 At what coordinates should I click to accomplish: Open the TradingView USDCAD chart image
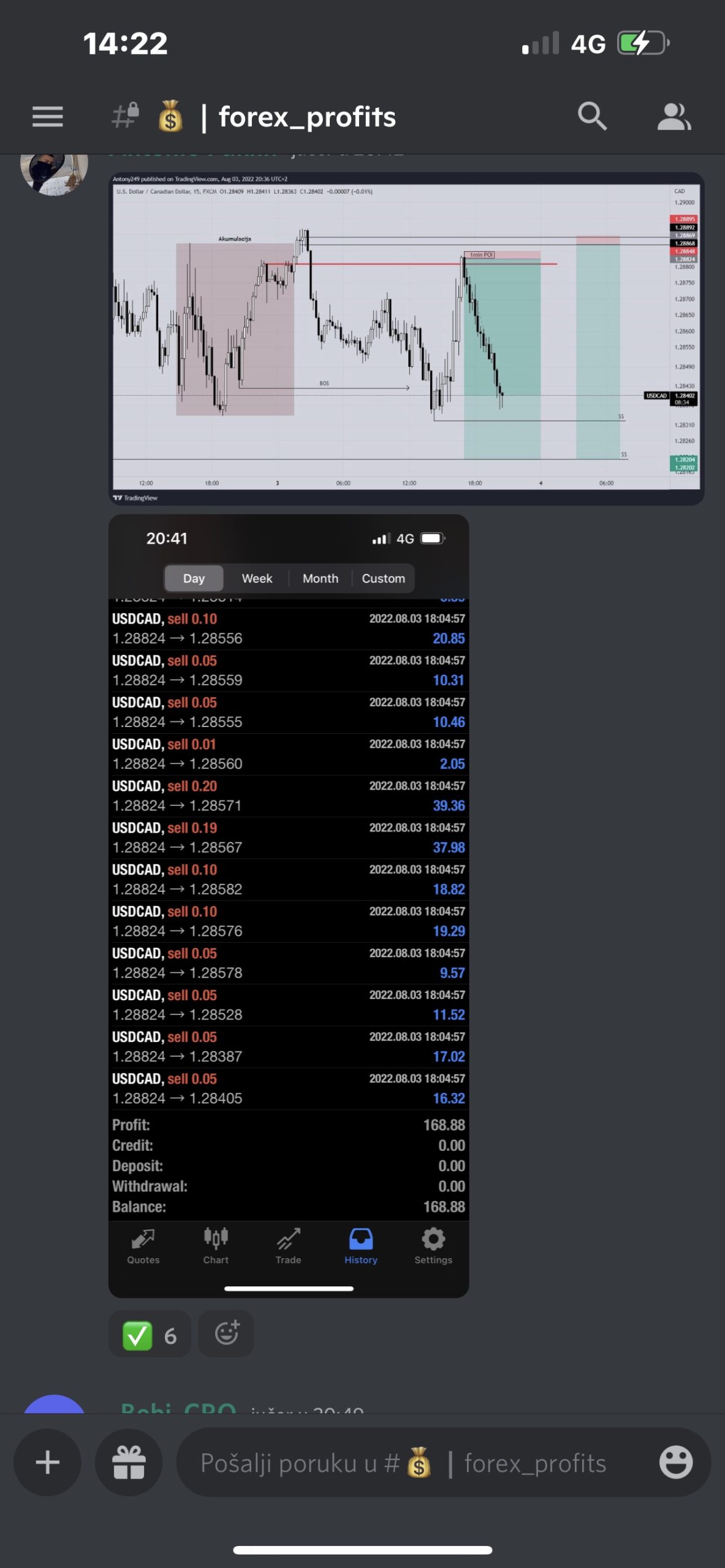406,338
